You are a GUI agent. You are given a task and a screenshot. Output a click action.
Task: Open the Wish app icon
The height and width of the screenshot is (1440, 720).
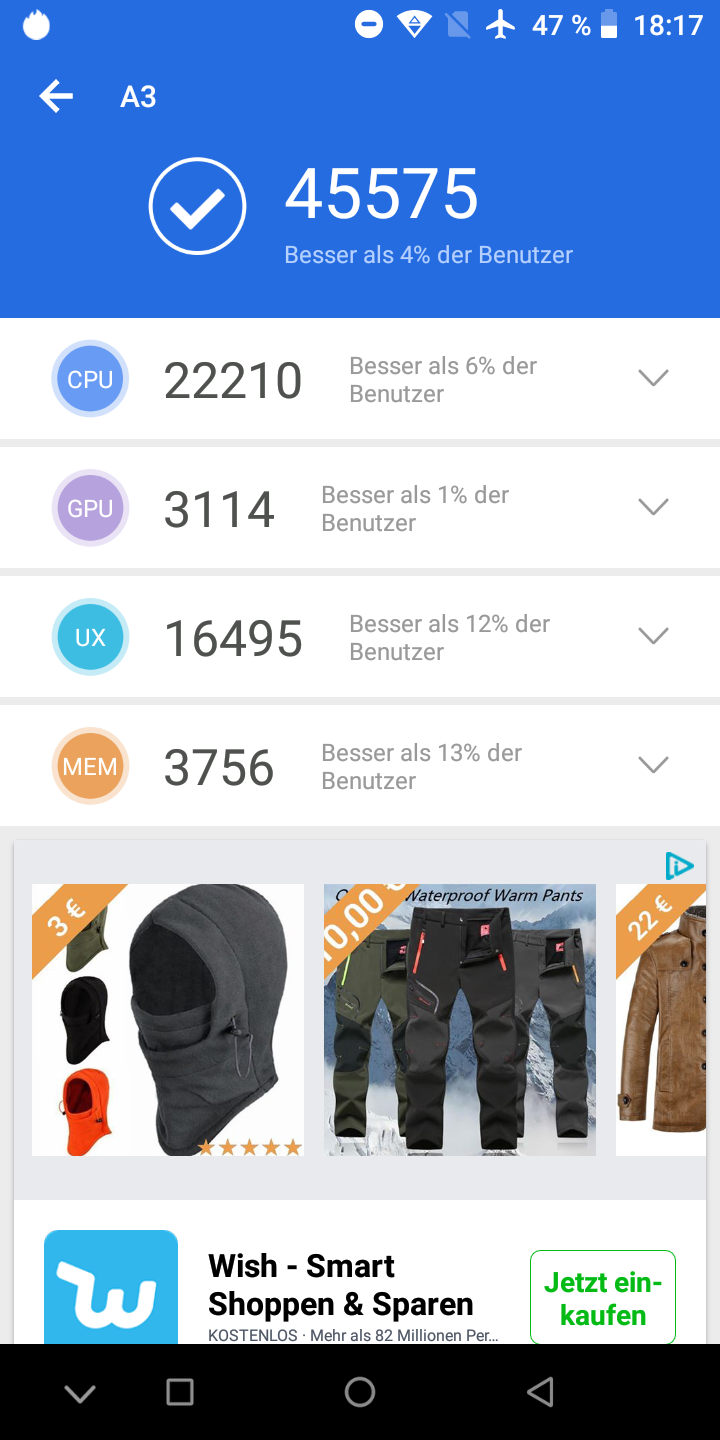click(x=111, y=1287)
